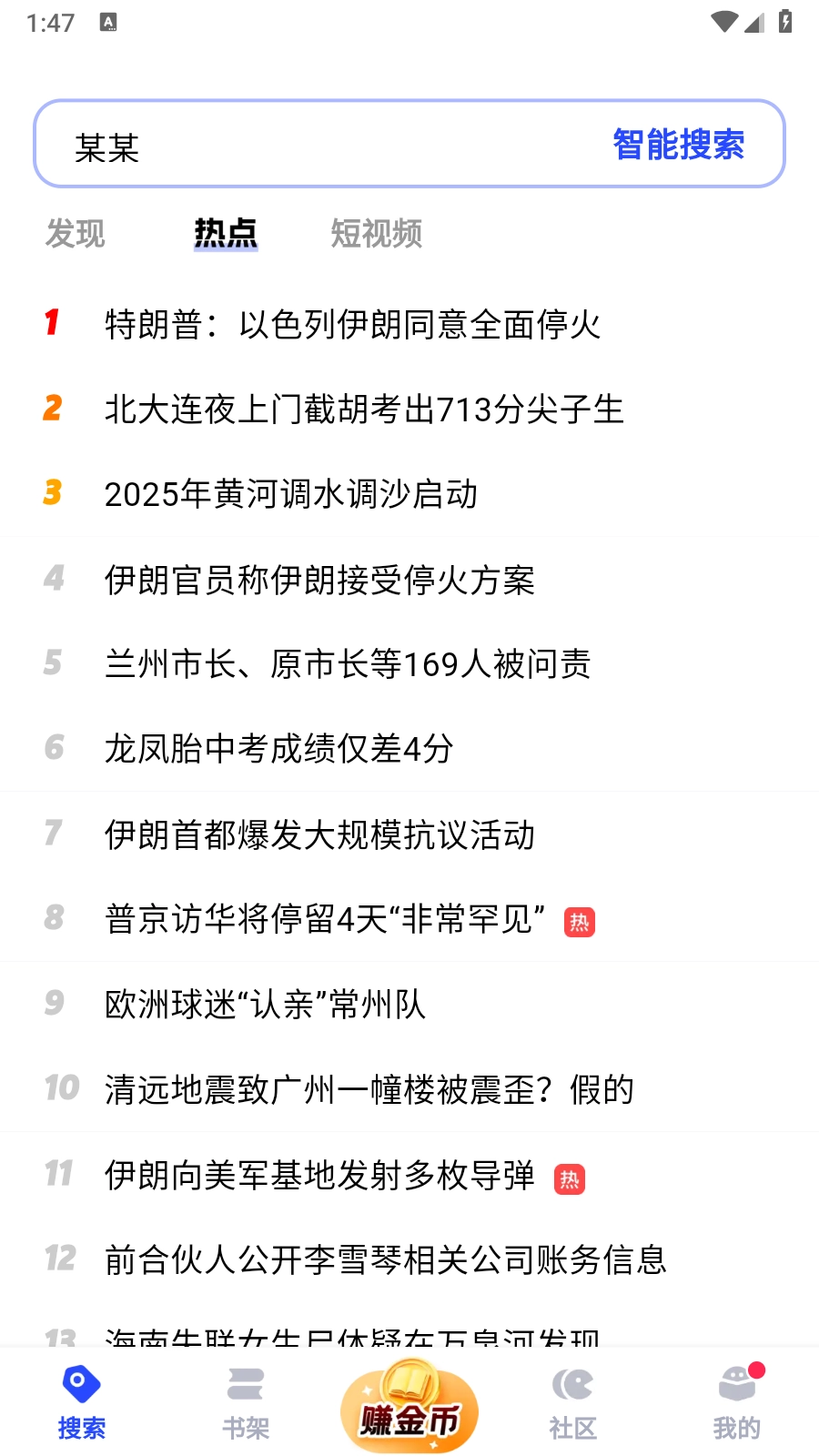Open story 欧洲球迷认亲常州队
This screenshot has width=819, height=1456.
coord(266,1004)
